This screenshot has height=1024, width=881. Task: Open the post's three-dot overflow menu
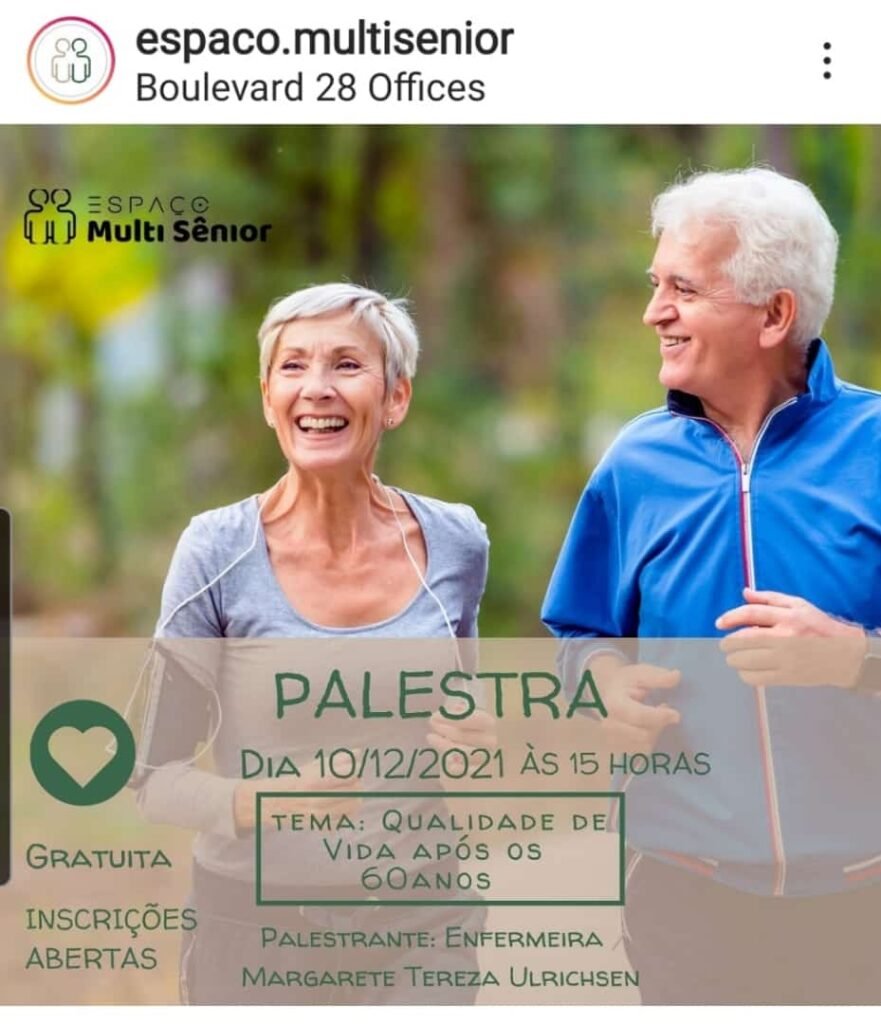(826, 61)
